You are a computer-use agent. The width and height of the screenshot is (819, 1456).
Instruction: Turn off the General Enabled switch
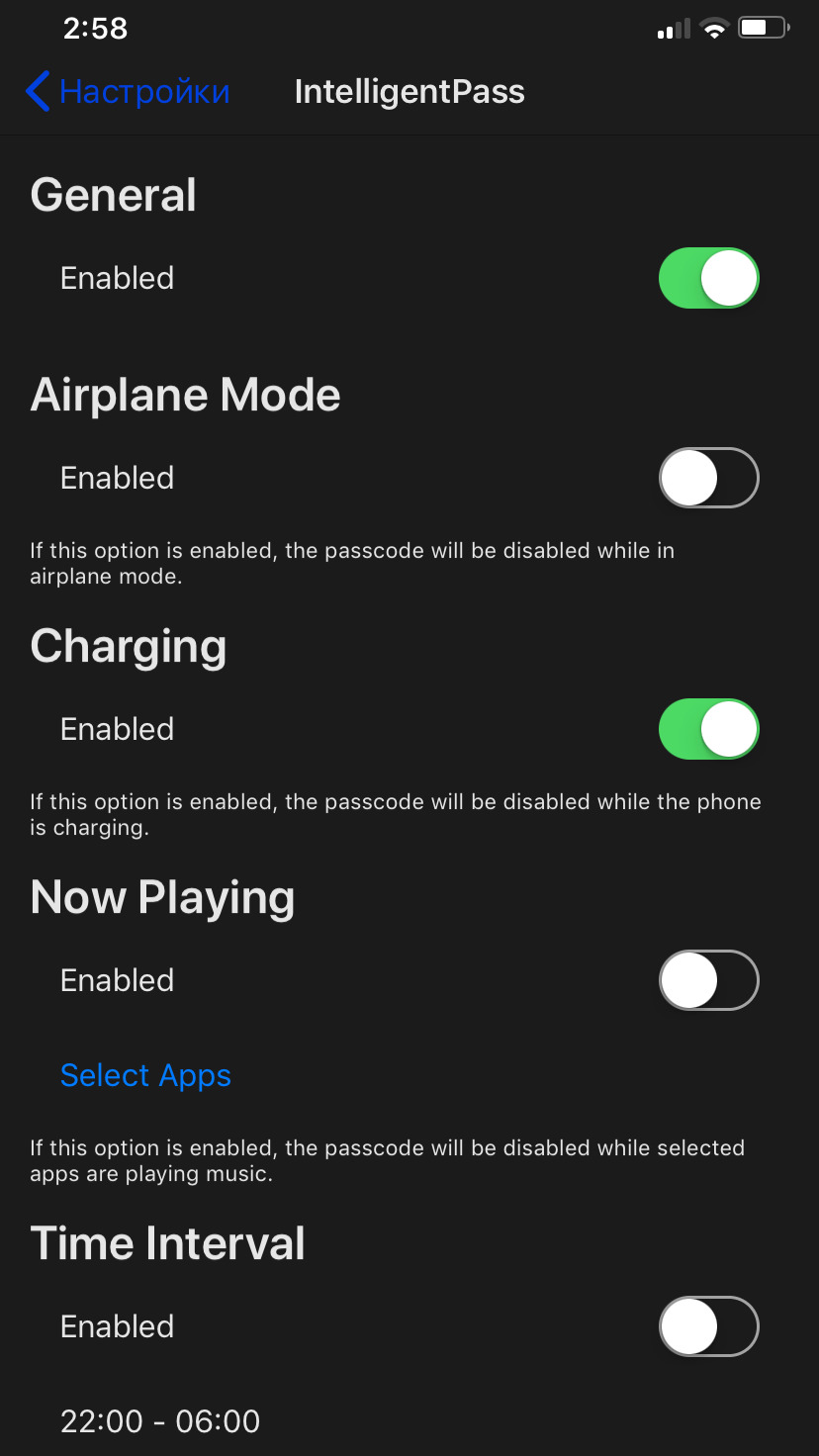click(708, 278)
